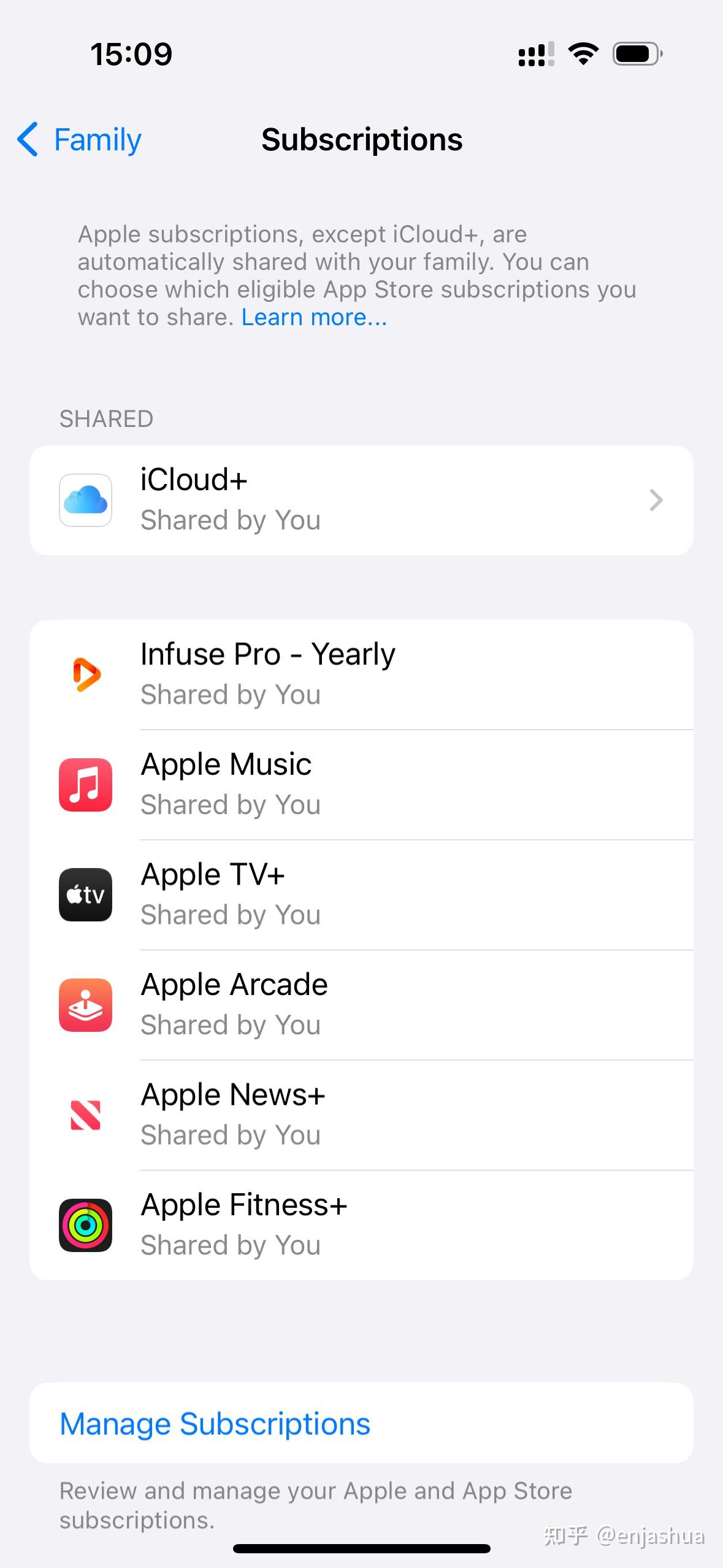723x1568 pixels.
Task: Tap the Wi-Fi status bar icon
Action: [x=583, y=54]
